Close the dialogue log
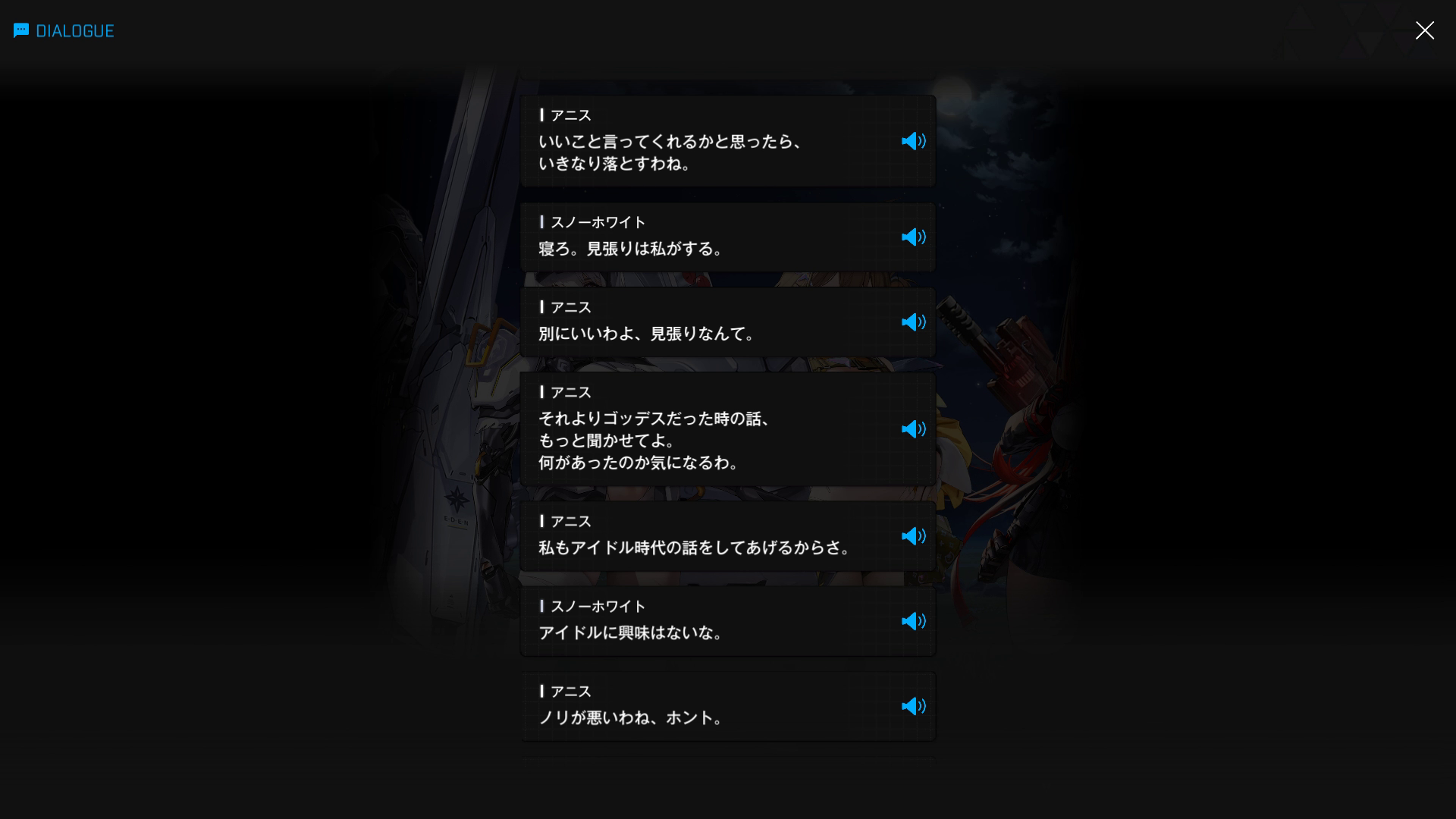 1424,30
